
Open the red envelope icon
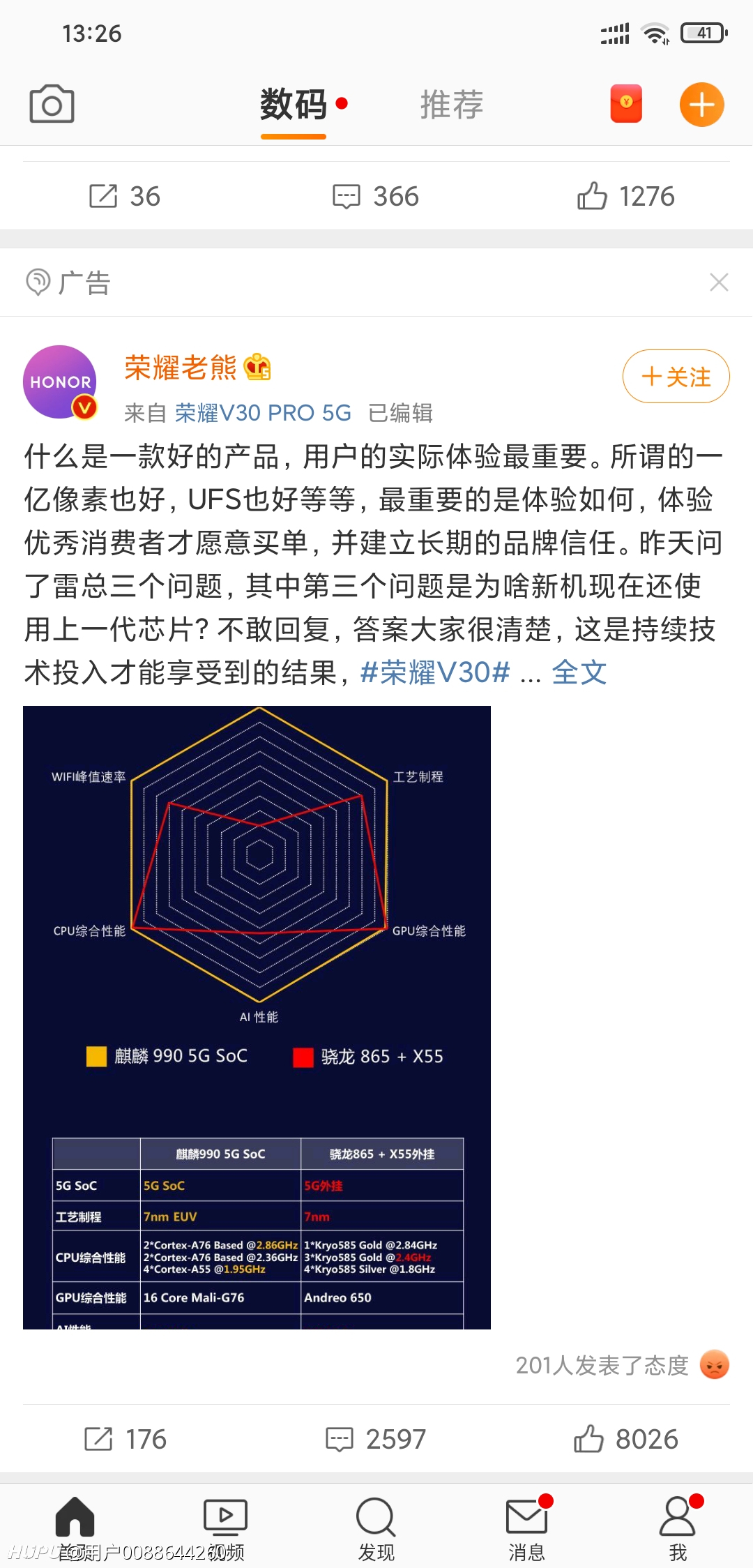pos(626,105)
